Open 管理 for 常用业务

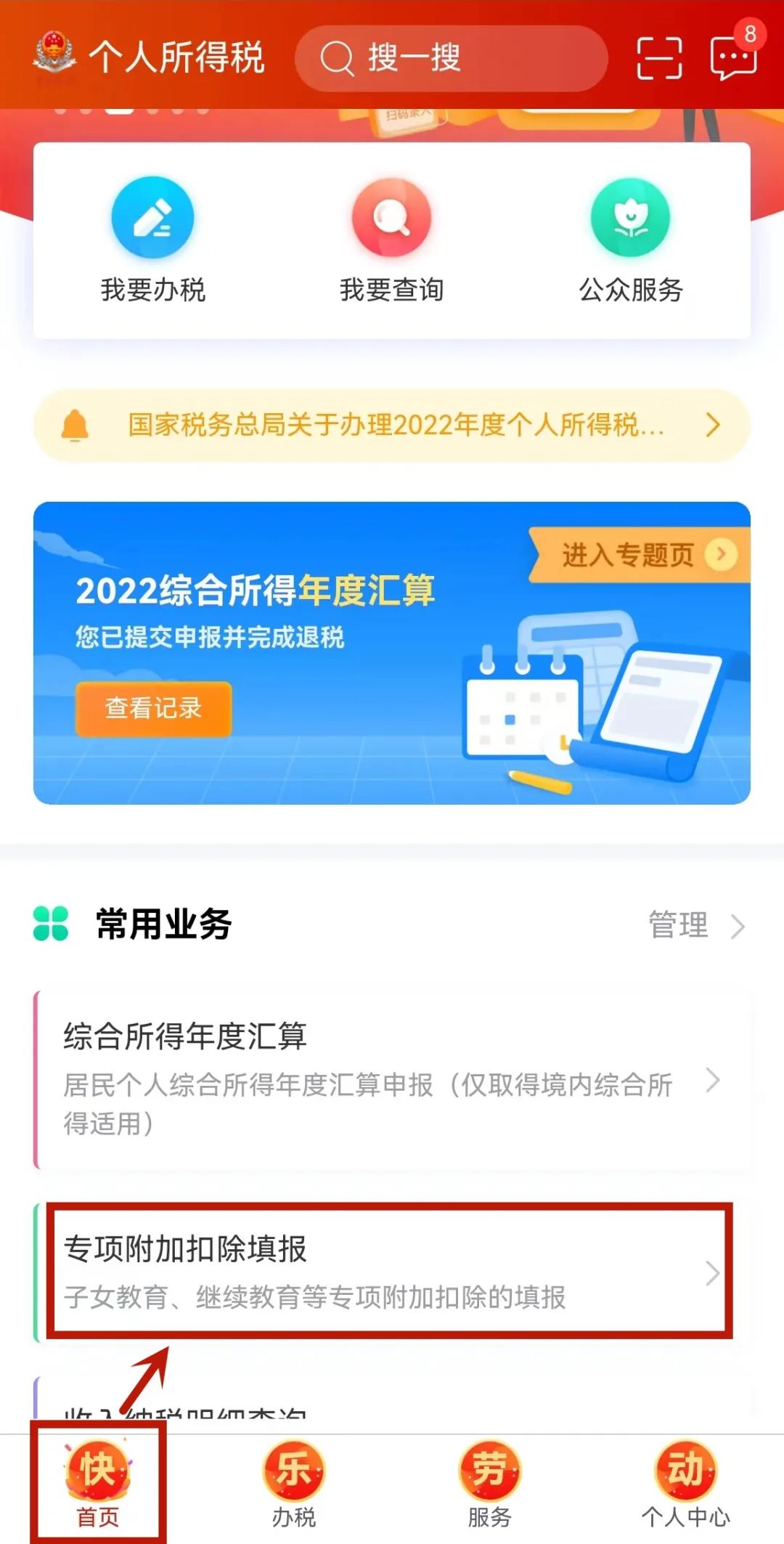(x=697, y=925)
